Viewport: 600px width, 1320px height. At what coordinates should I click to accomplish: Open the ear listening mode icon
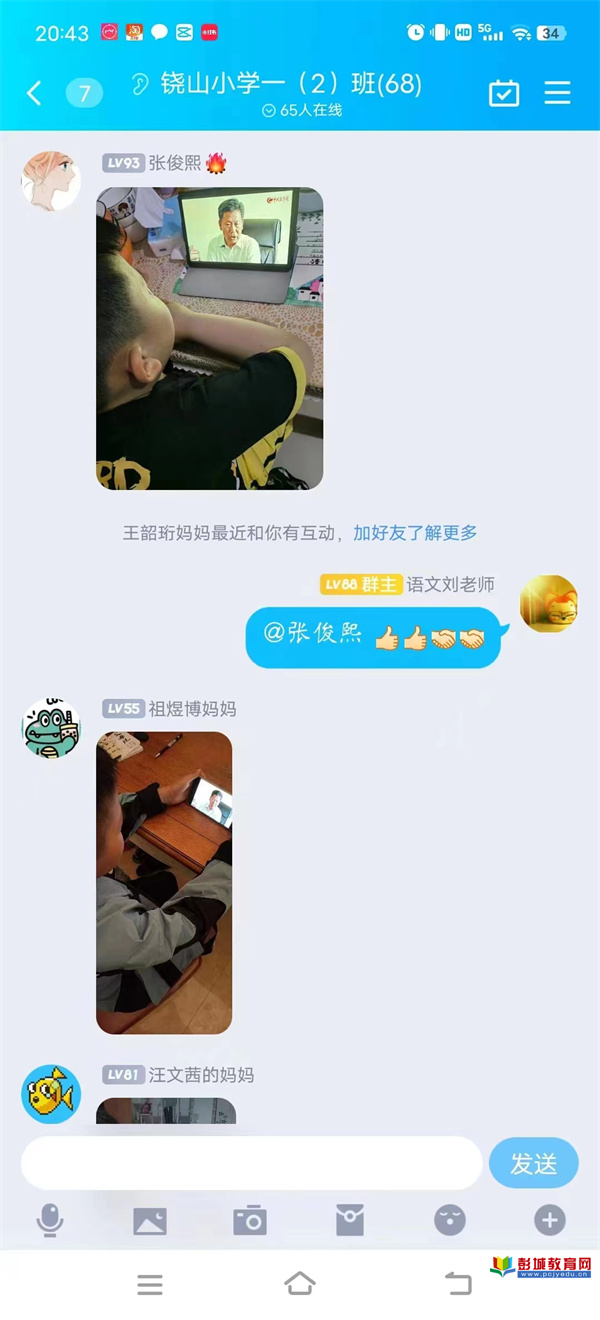tap(140, 84)
